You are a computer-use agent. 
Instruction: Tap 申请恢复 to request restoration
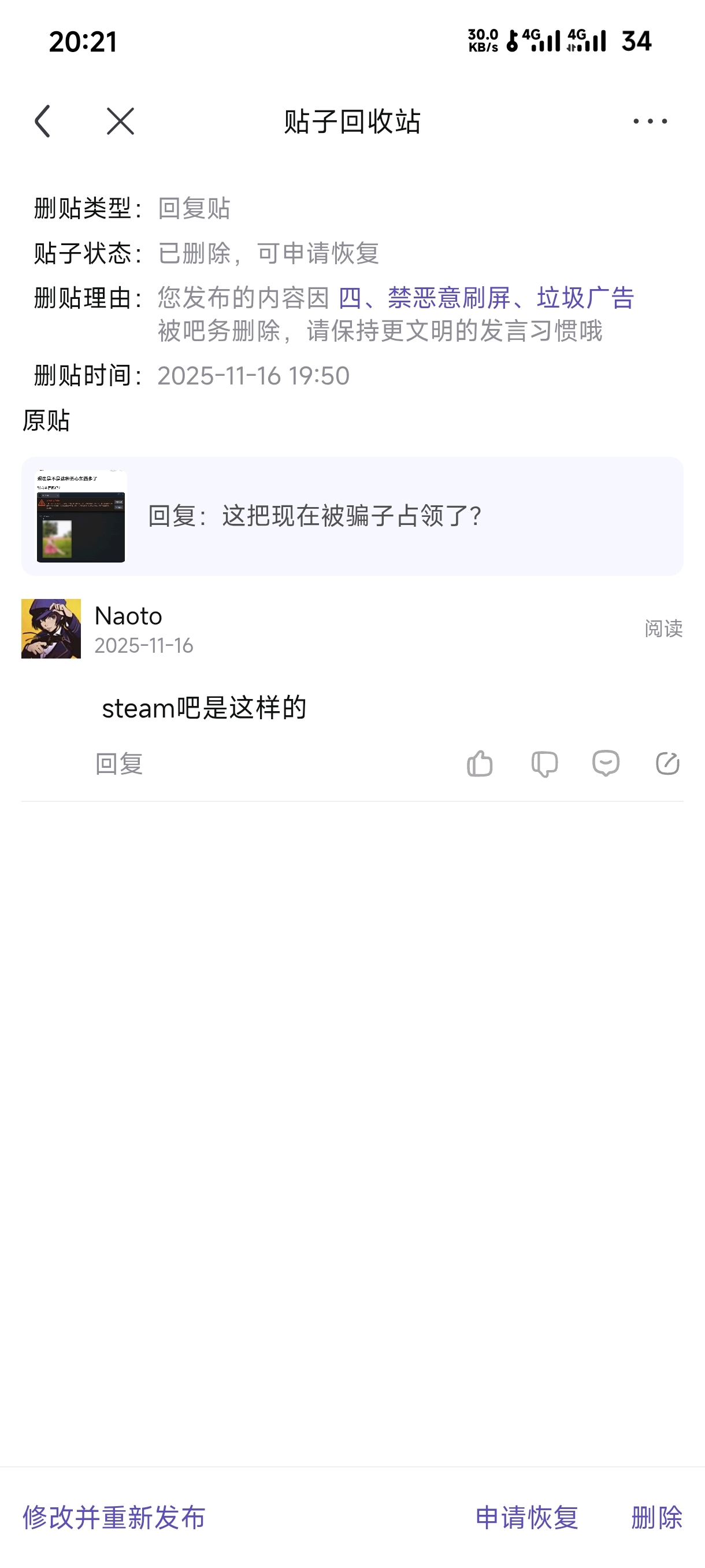(527, 1517)
